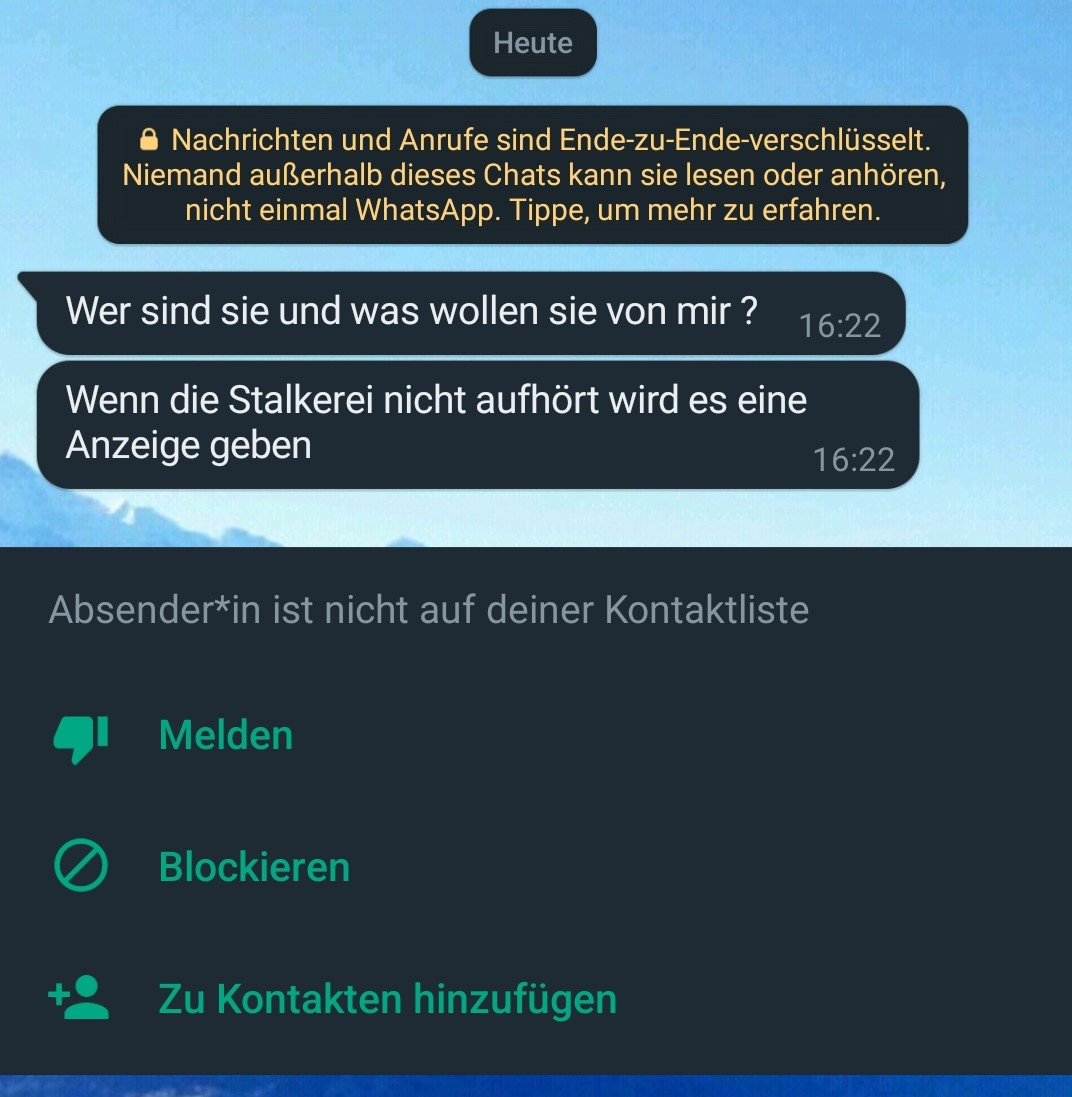
Task: Tap the Heute date header
Action: 532,42
